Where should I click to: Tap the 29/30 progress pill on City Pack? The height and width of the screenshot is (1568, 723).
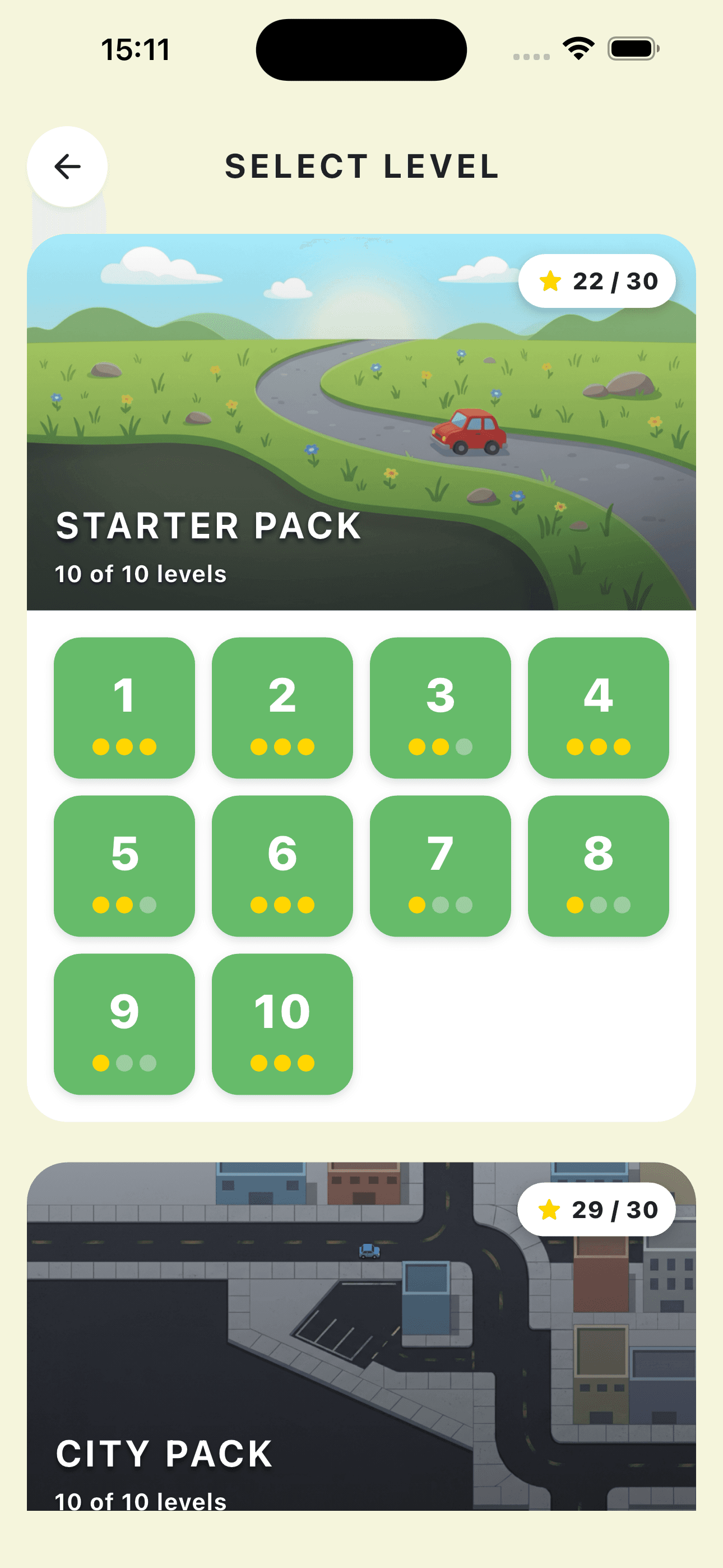[x=597, y=1210]
